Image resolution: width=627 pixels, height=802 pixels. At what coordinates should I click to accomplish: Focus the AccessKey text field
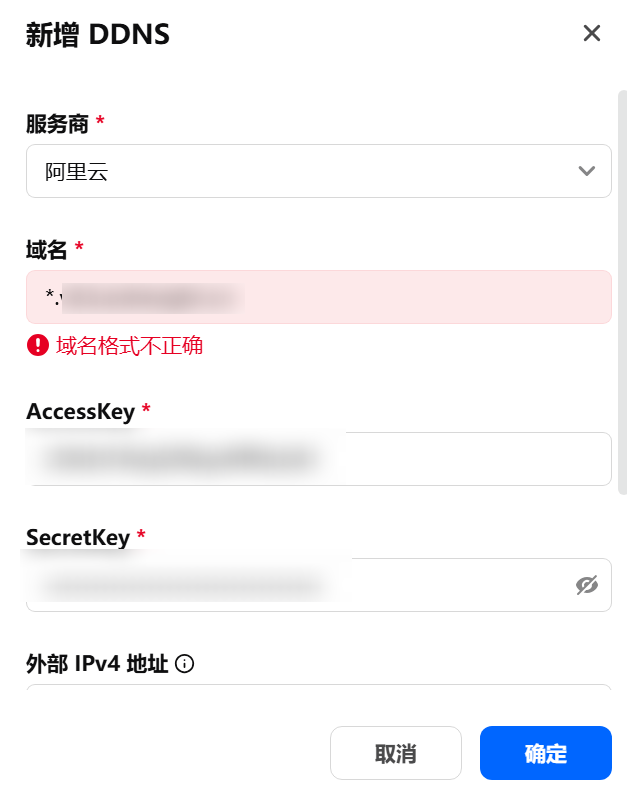click(x=318, y=459)
